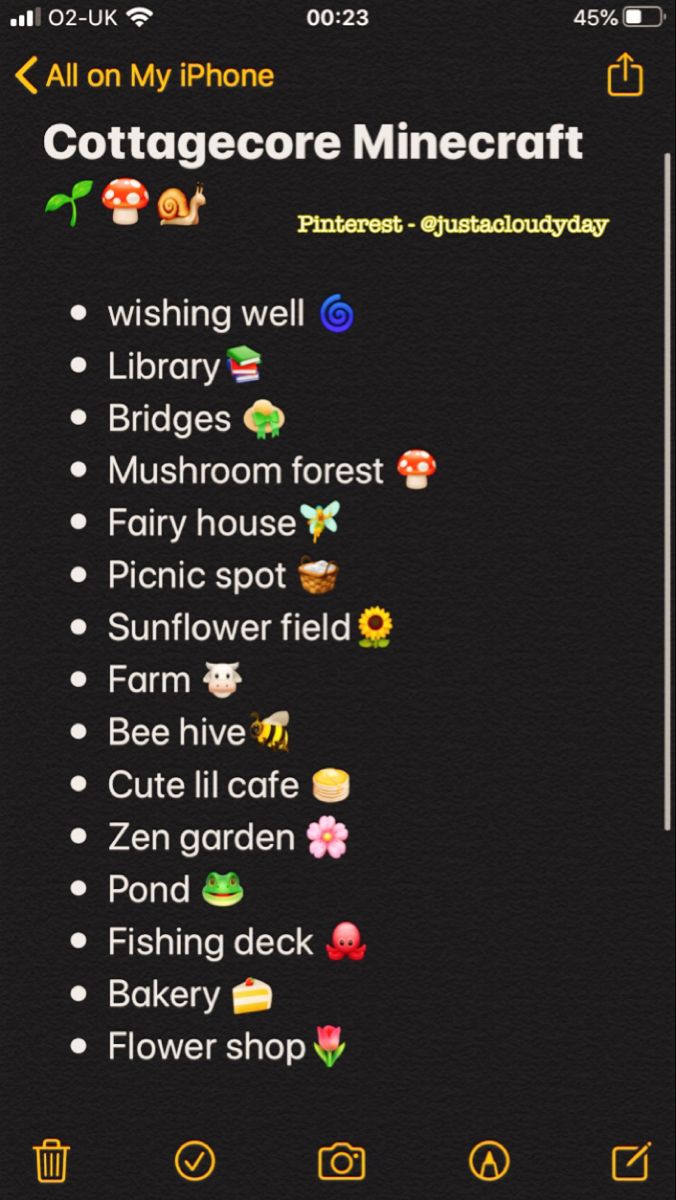Delete the note with the trash icon
The height and width of the screenshot is (1200, 676).
pyautogui.click(x=51, y=1161)
